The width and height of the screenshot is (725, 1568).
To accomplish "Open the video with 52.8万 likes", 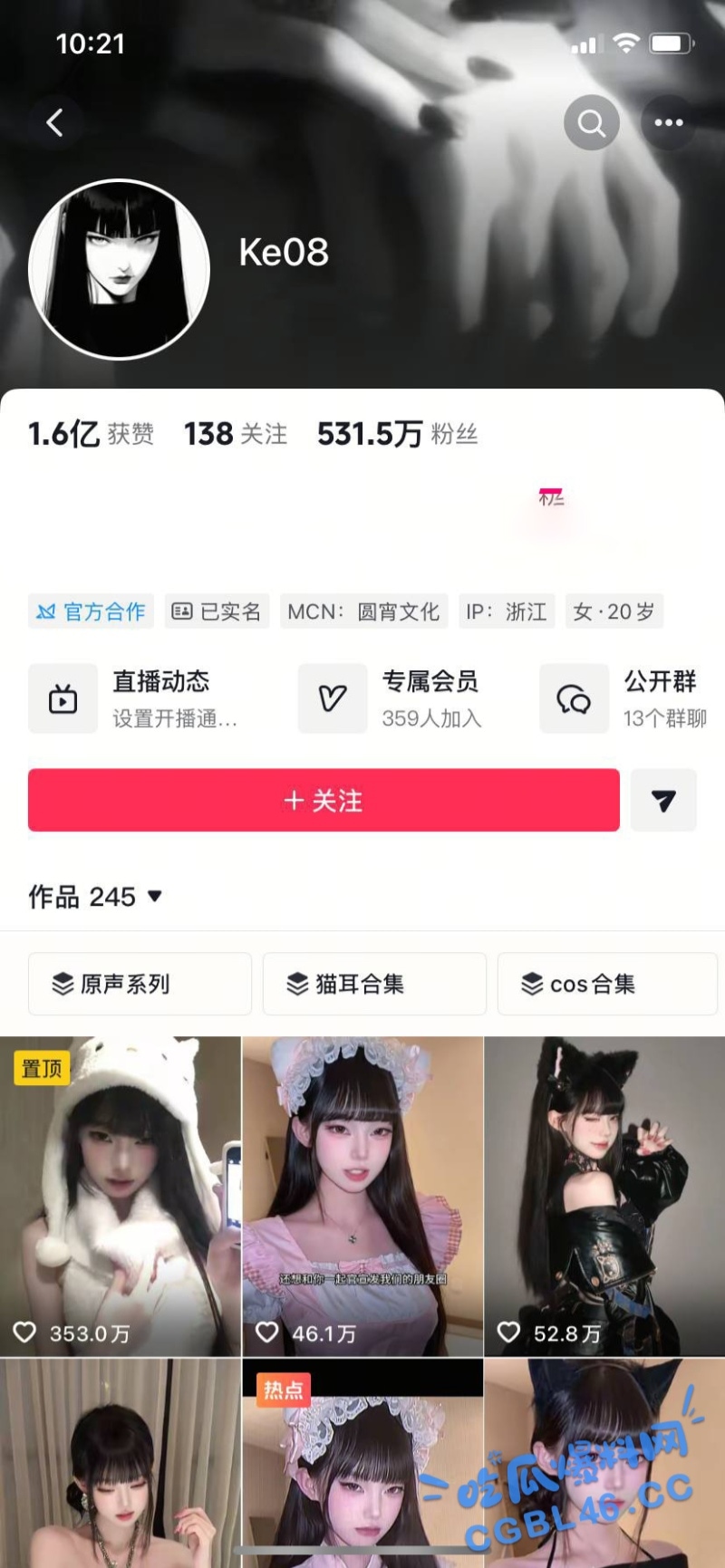I will coord(604,1196).
